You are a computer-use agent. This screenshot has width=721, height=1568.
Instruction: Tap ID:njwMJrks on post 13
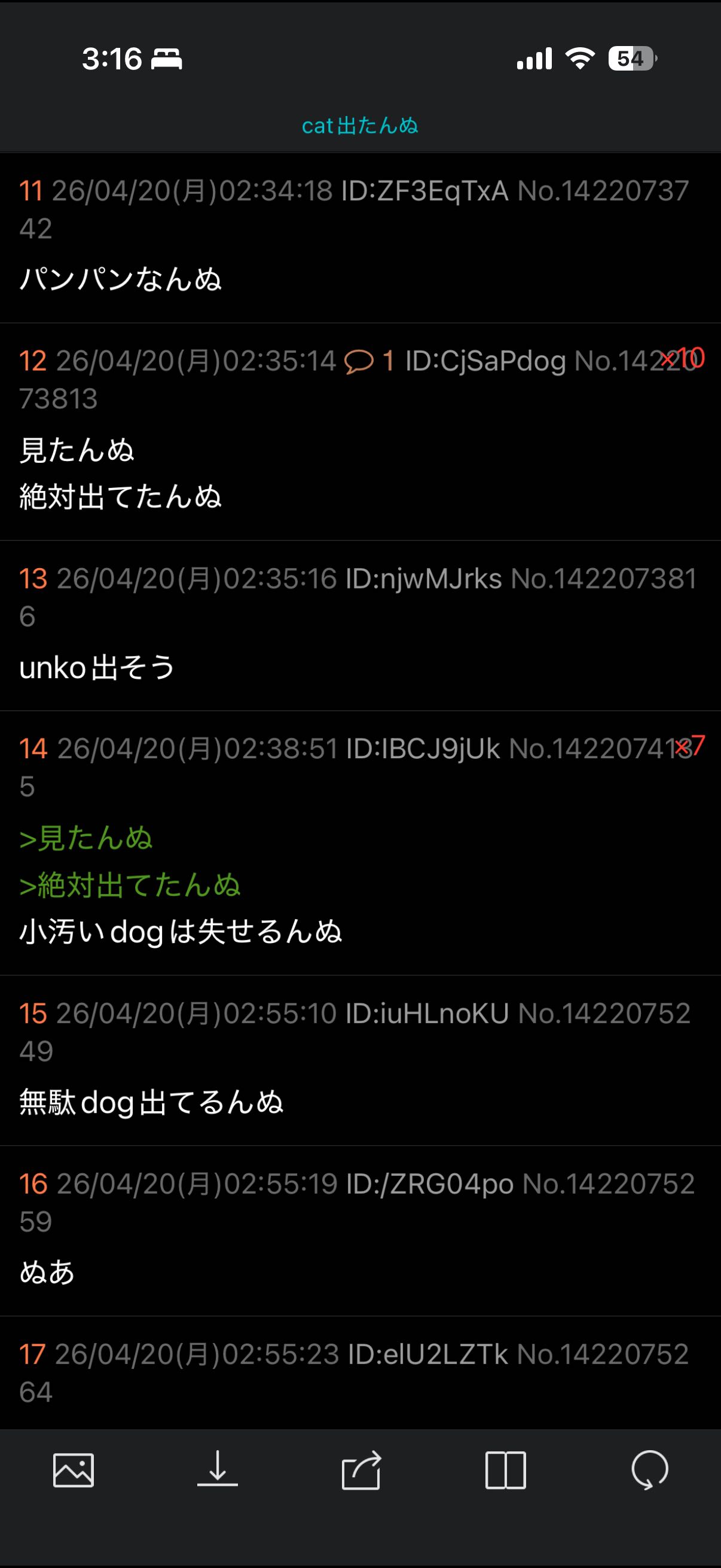pyautogui.click(x=423, y=579)
